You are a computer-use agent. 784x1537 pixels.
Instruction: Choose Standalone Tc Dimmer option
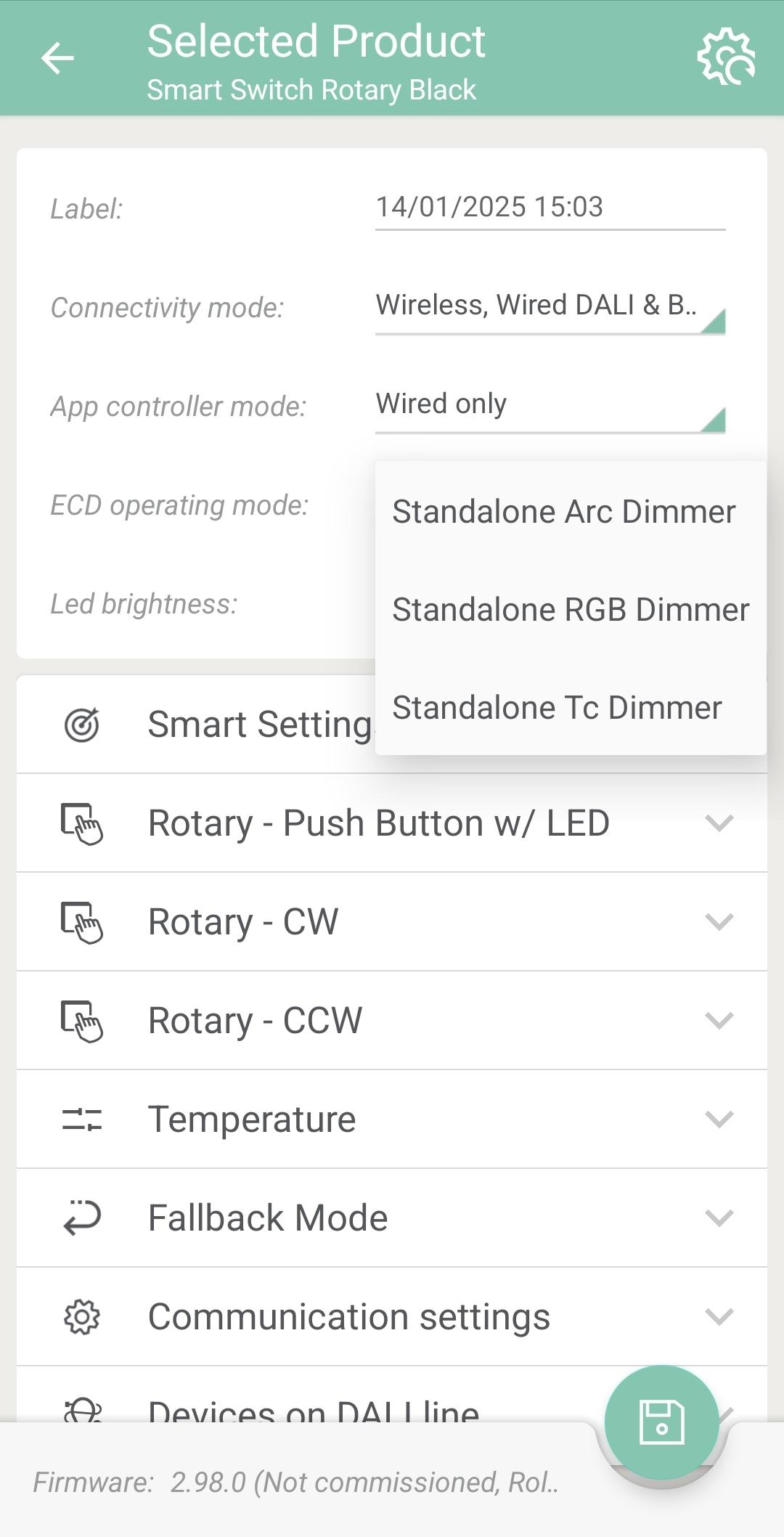[557, 707]
